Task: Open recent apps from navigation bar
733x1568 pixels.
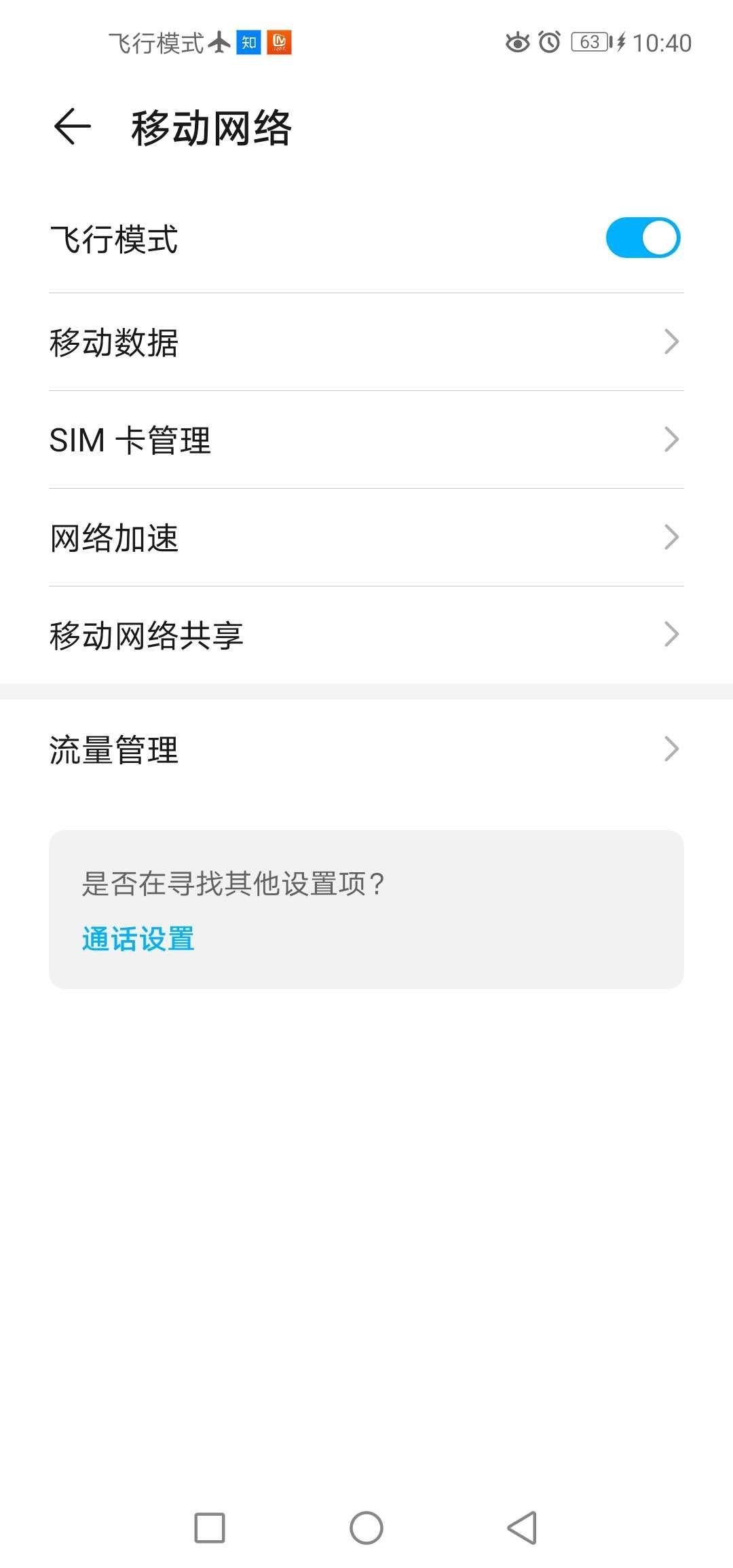Action: point(210,1527)
